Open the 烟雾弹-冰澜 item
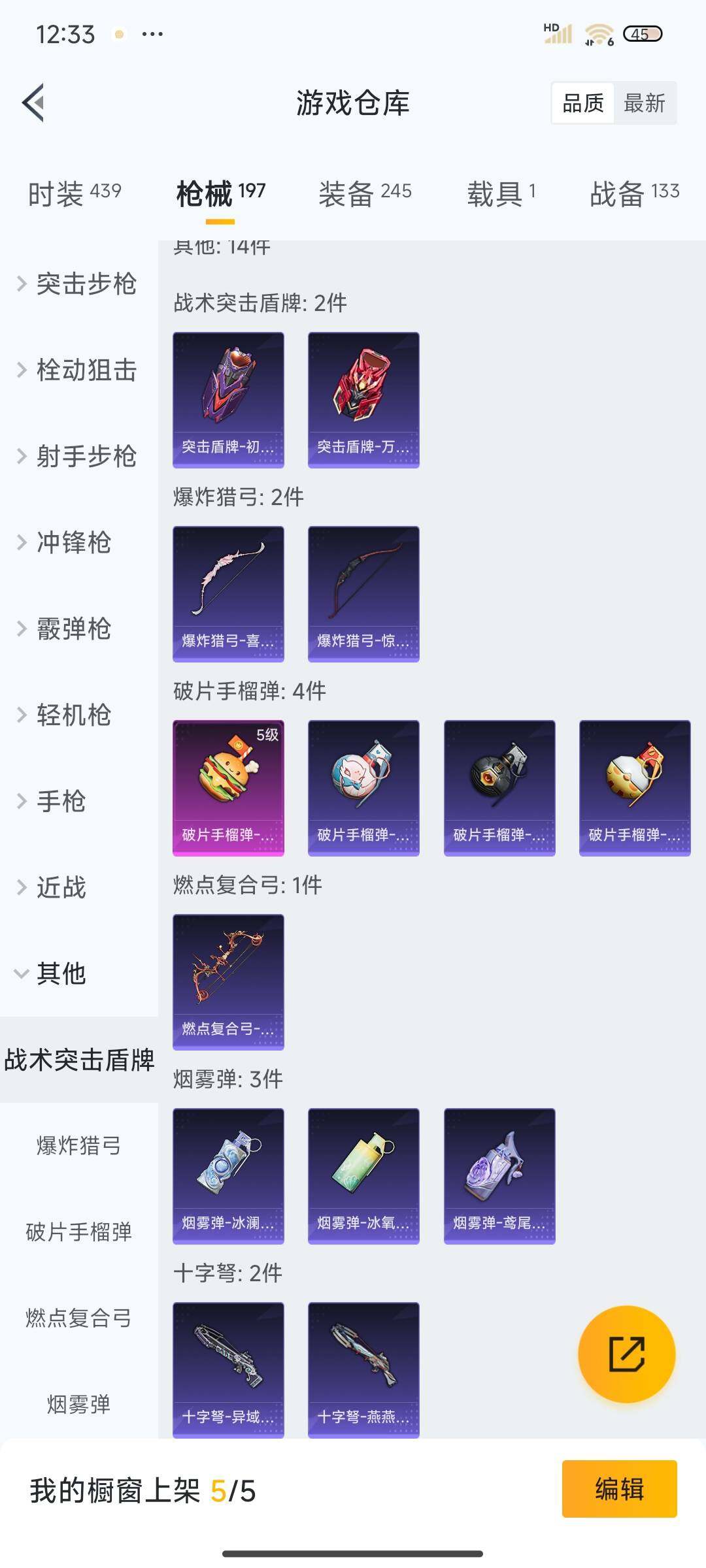 click(228, 1175)
